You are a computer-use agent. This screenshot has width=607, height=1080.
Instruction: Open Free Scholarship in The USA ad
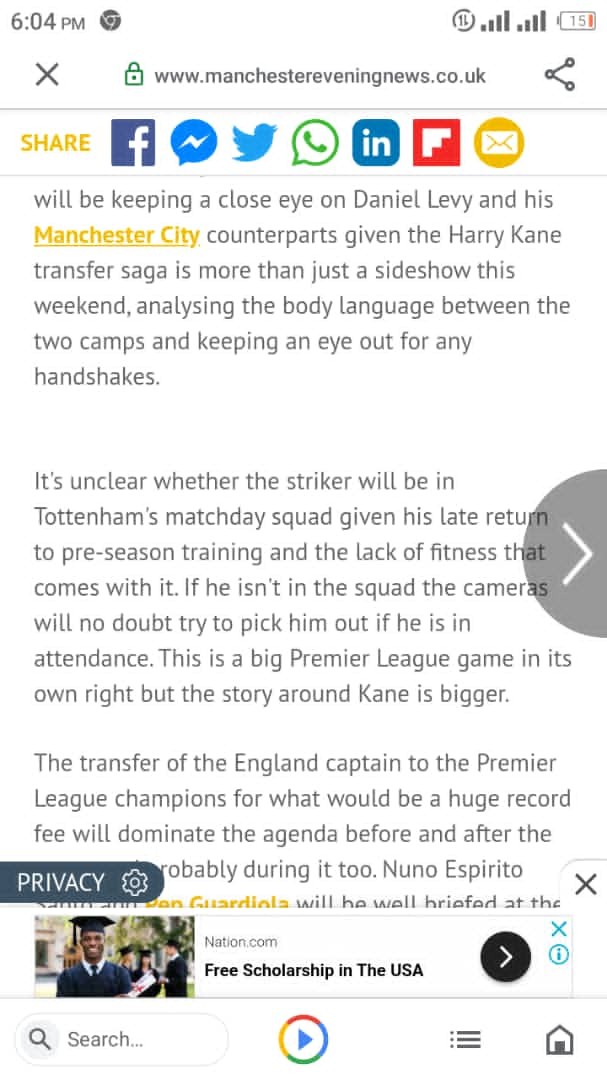[x=313, y=969]
